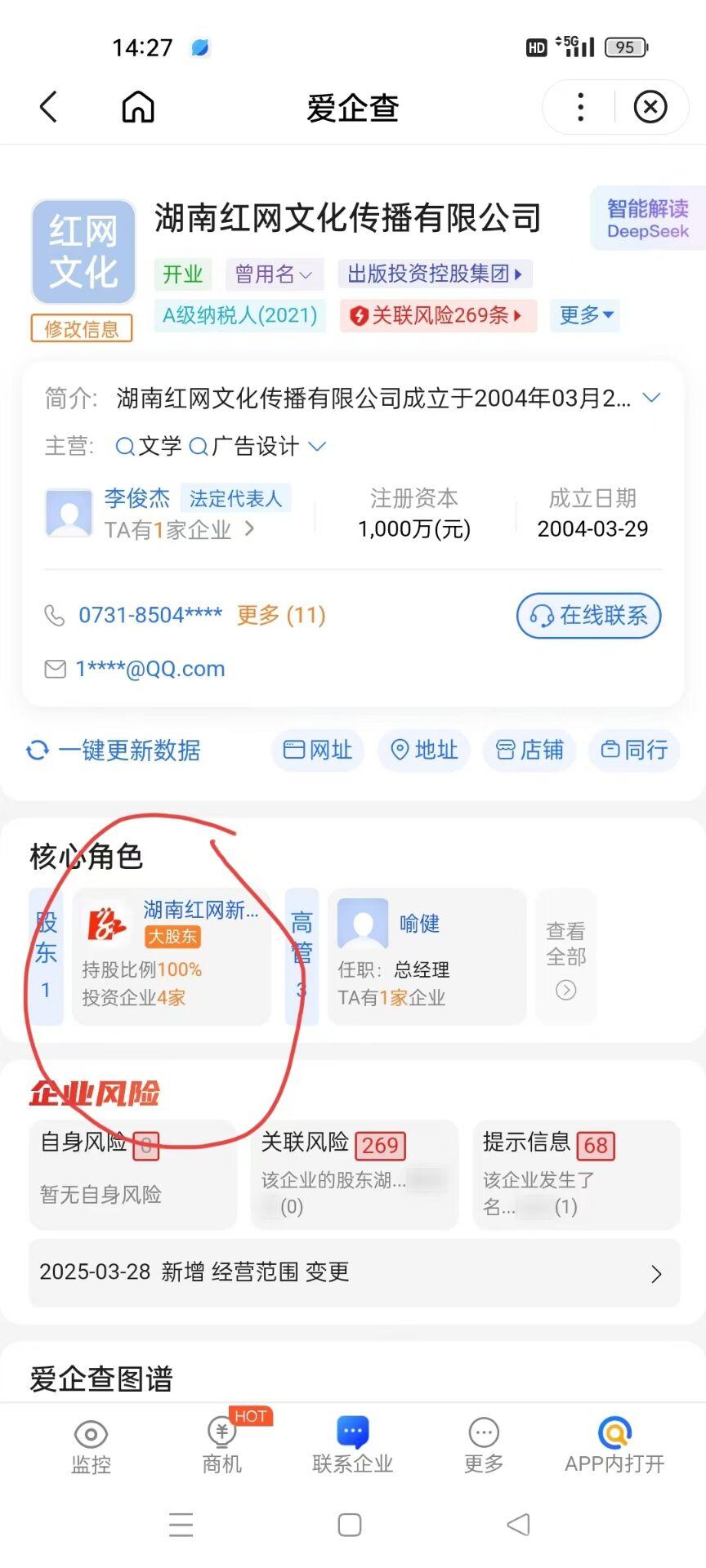This screenshot has height=1568, width=706.
Task: Switch to the 商机 tab
Action: pos(222,1445)
